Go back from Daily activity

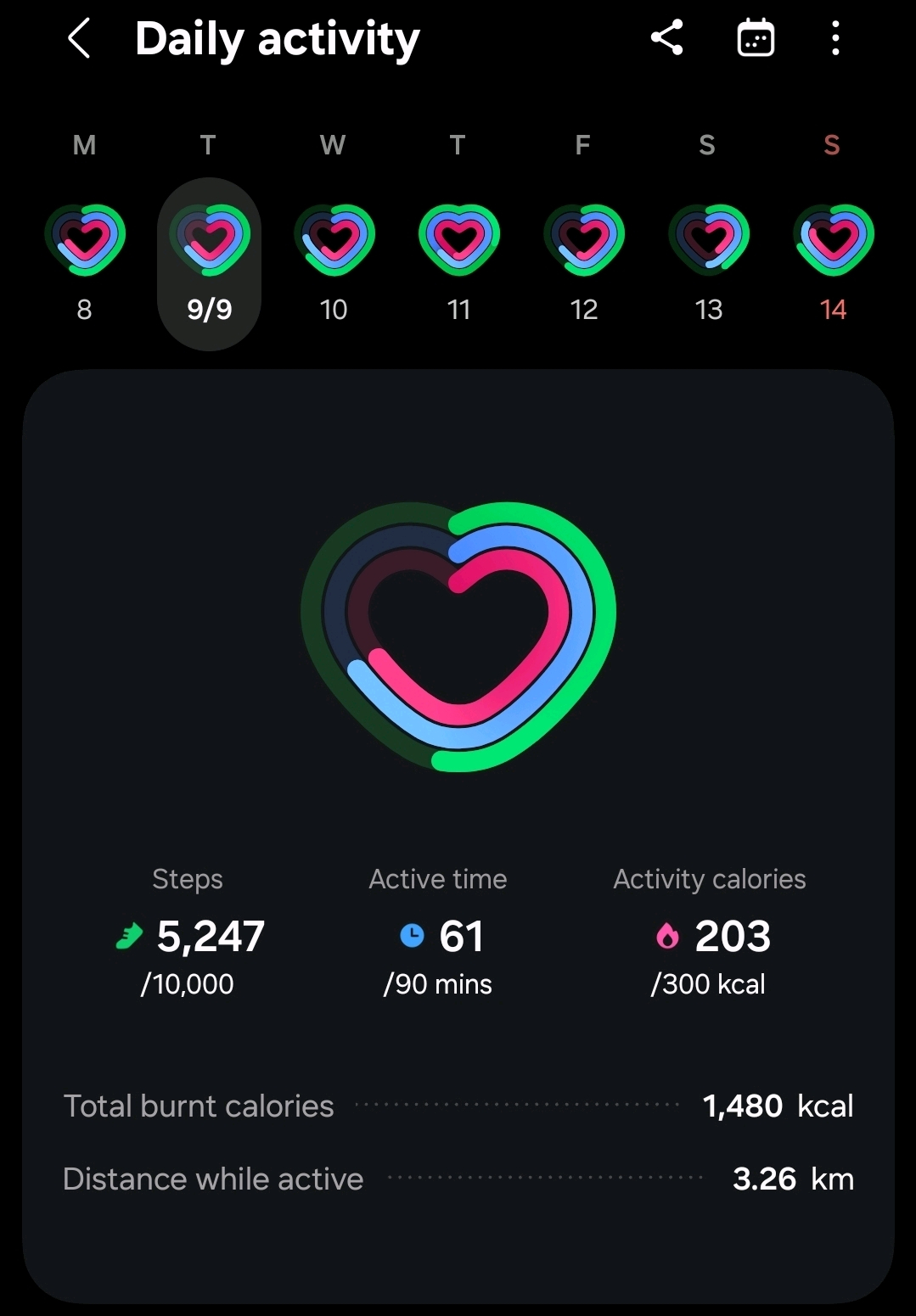pos(79,39)
